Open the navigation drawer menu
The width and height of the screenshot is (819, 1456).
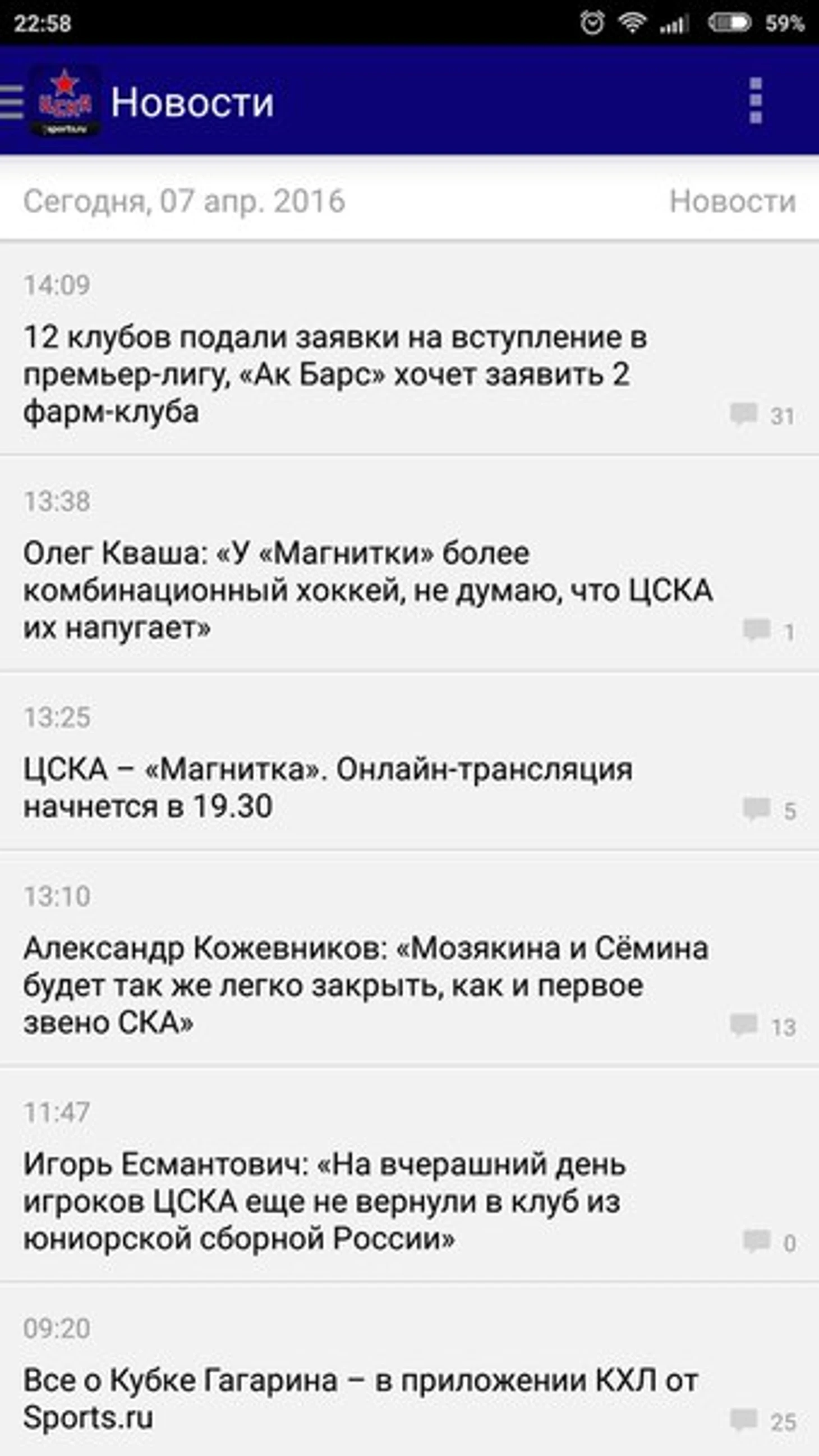coord(12,102)
